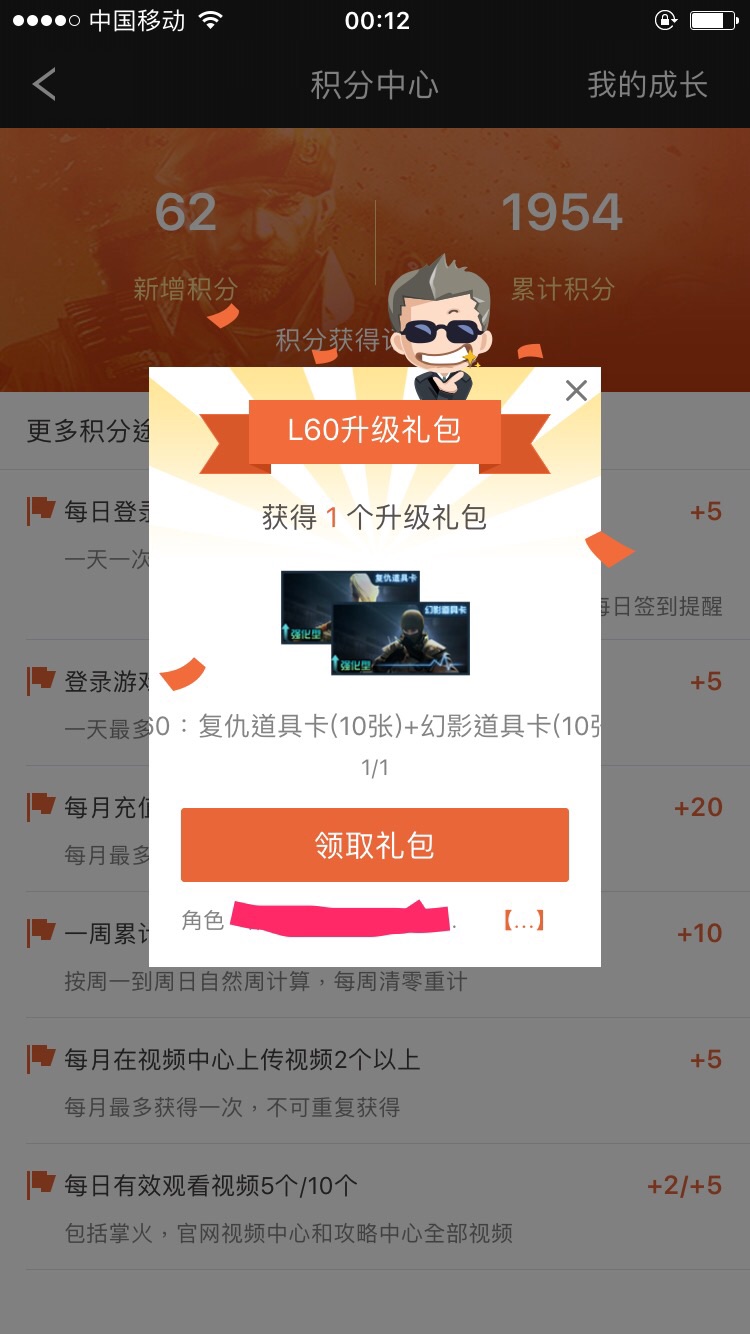Tap the 领取礼包 button
This screenshot has height=1334, width=750.
(x=375, y=845)
